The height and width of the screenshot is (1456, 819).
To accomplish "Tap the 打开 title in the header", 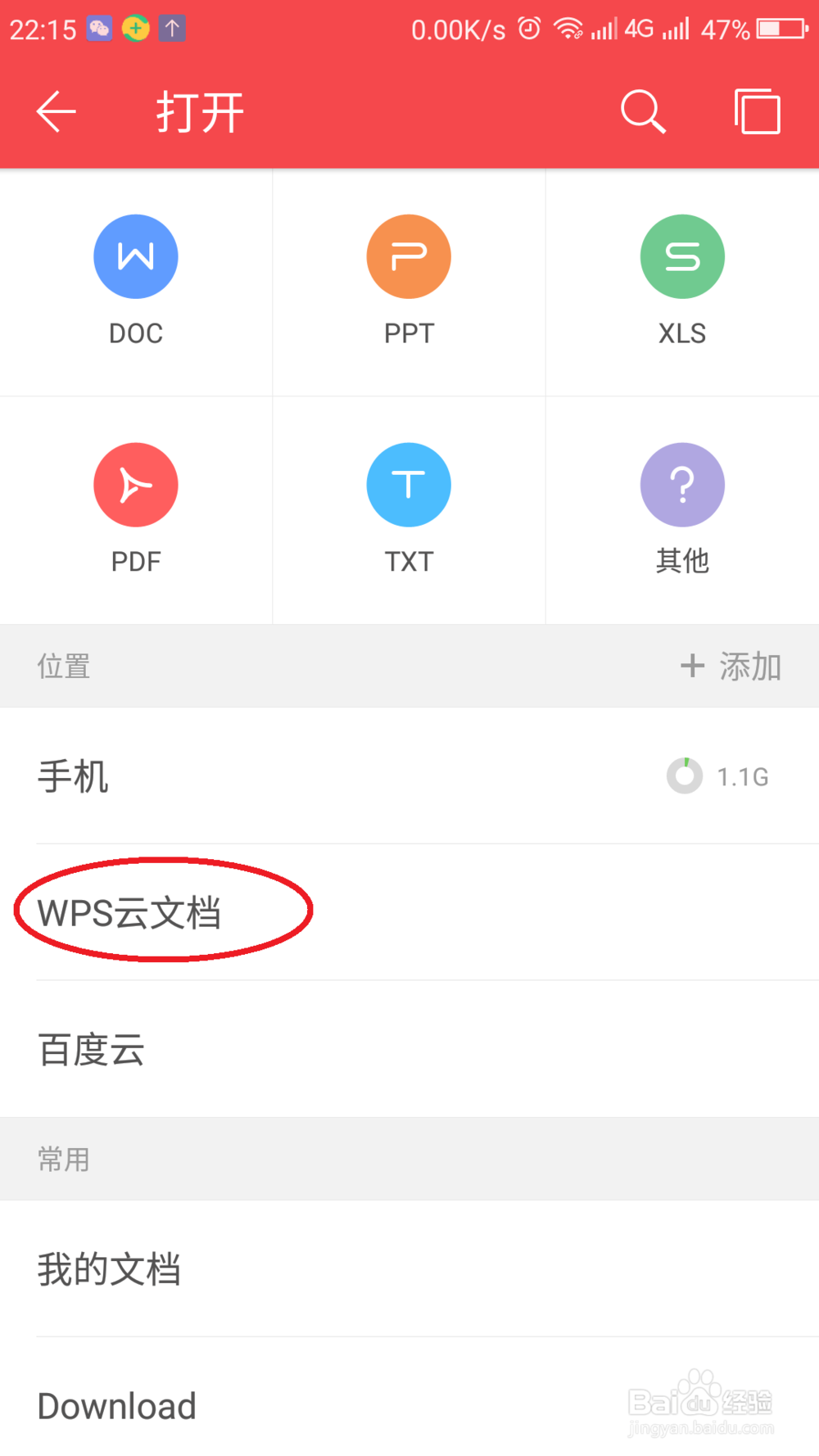I will point(199,111).
